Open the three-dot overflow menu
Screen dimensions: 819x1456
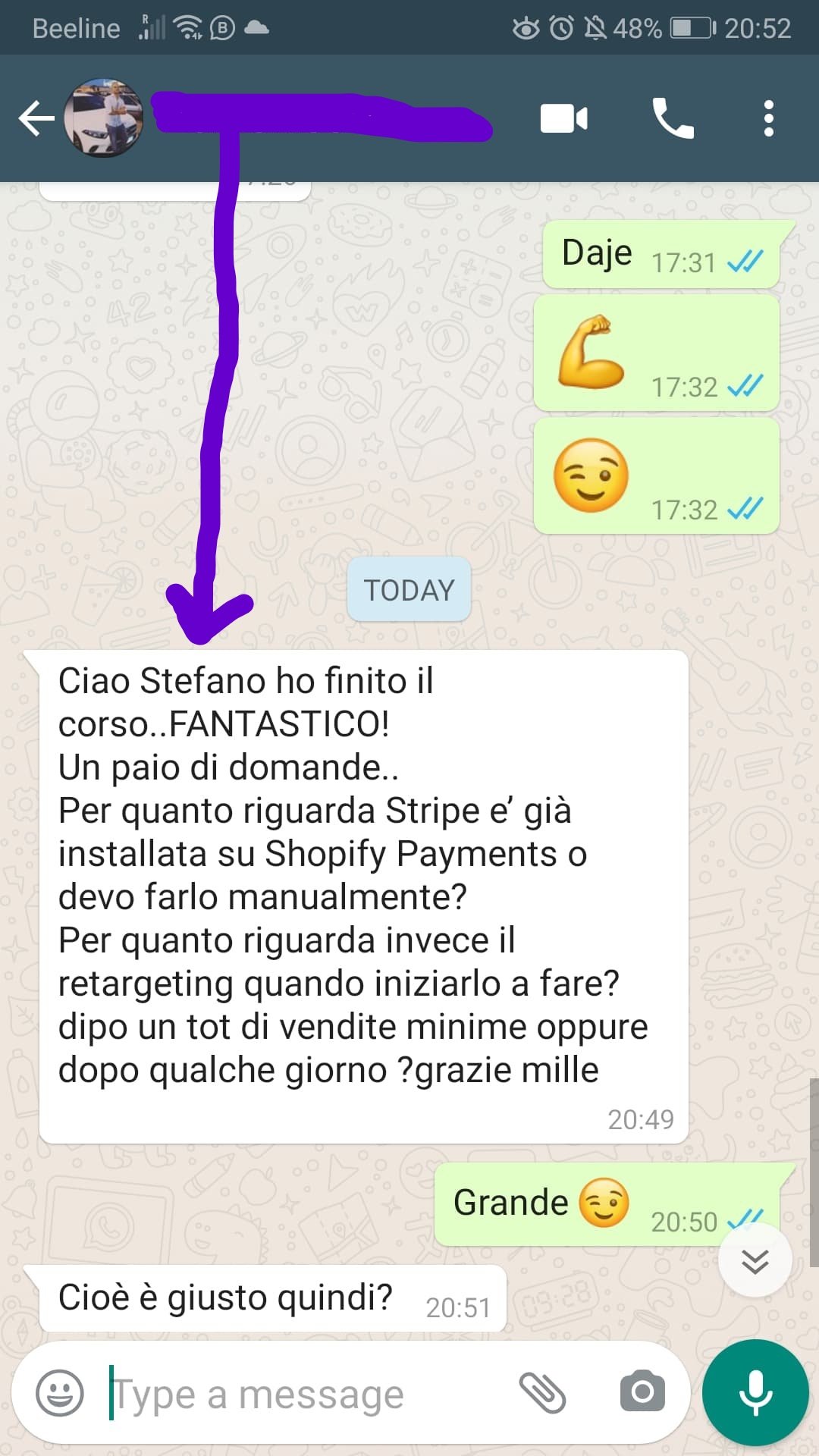(768, 119)
